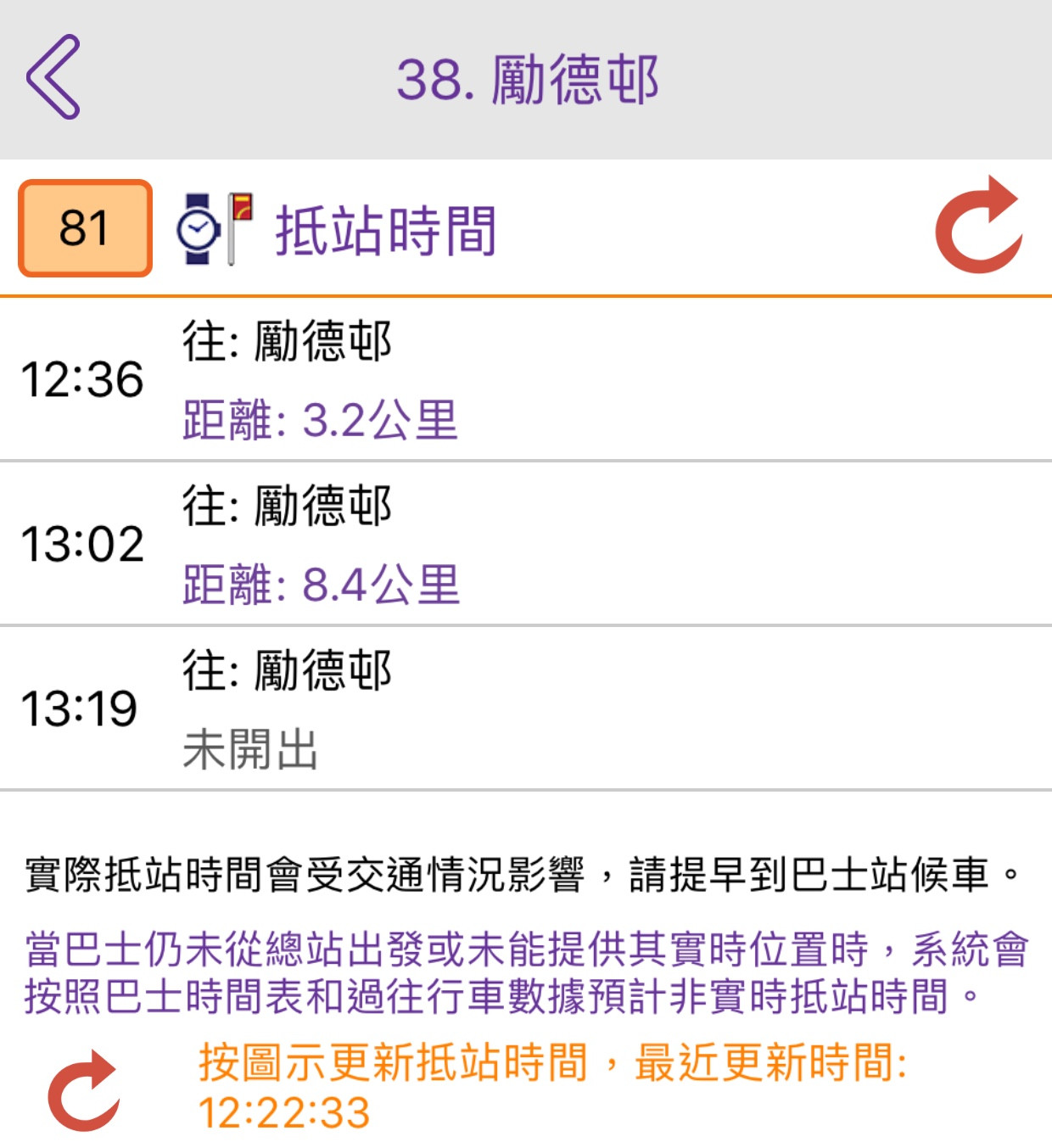
Task: Select the 13:02 arrival to 勵德邨
Action: pyautogui.click(x=525, y=544)
